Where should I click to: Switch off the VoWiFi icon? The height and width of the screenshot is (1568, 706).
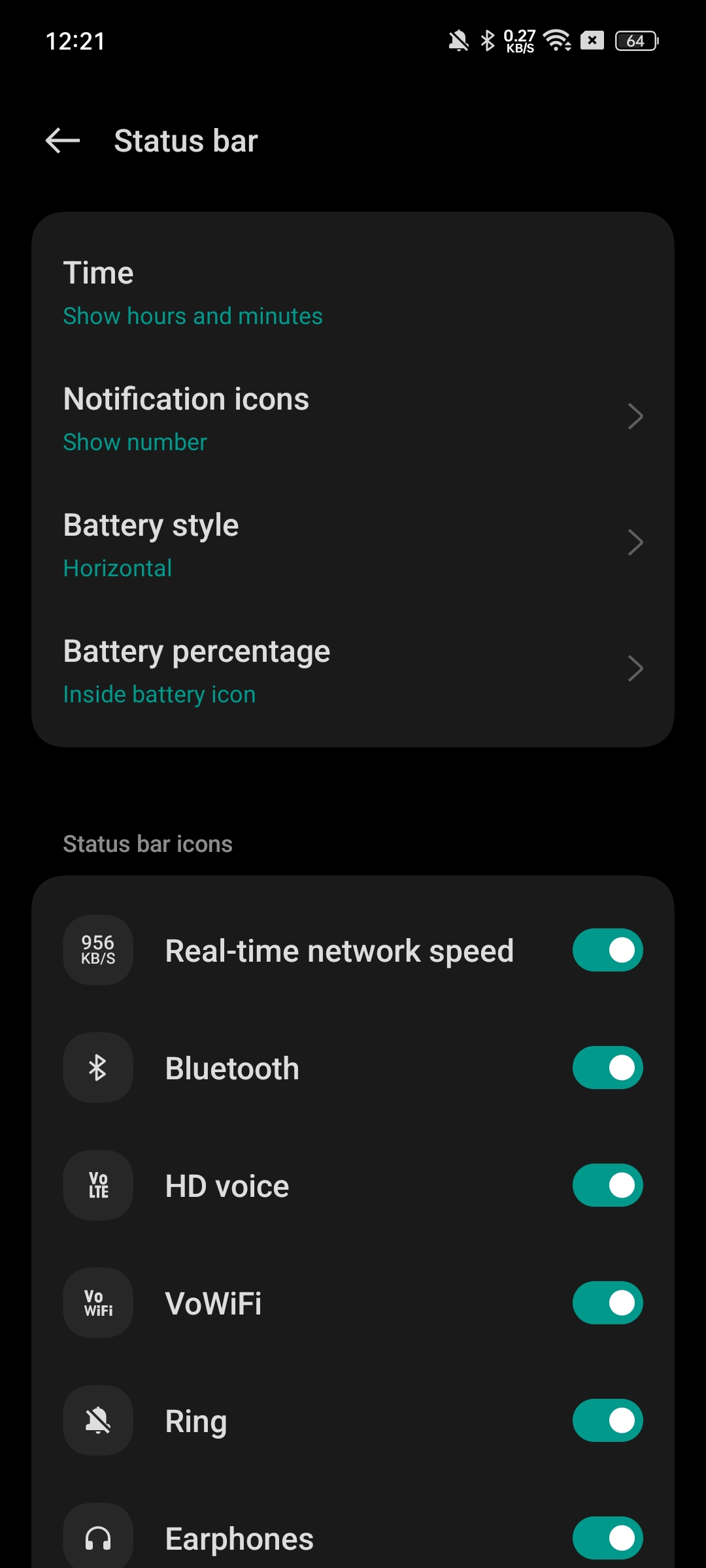607,1303
